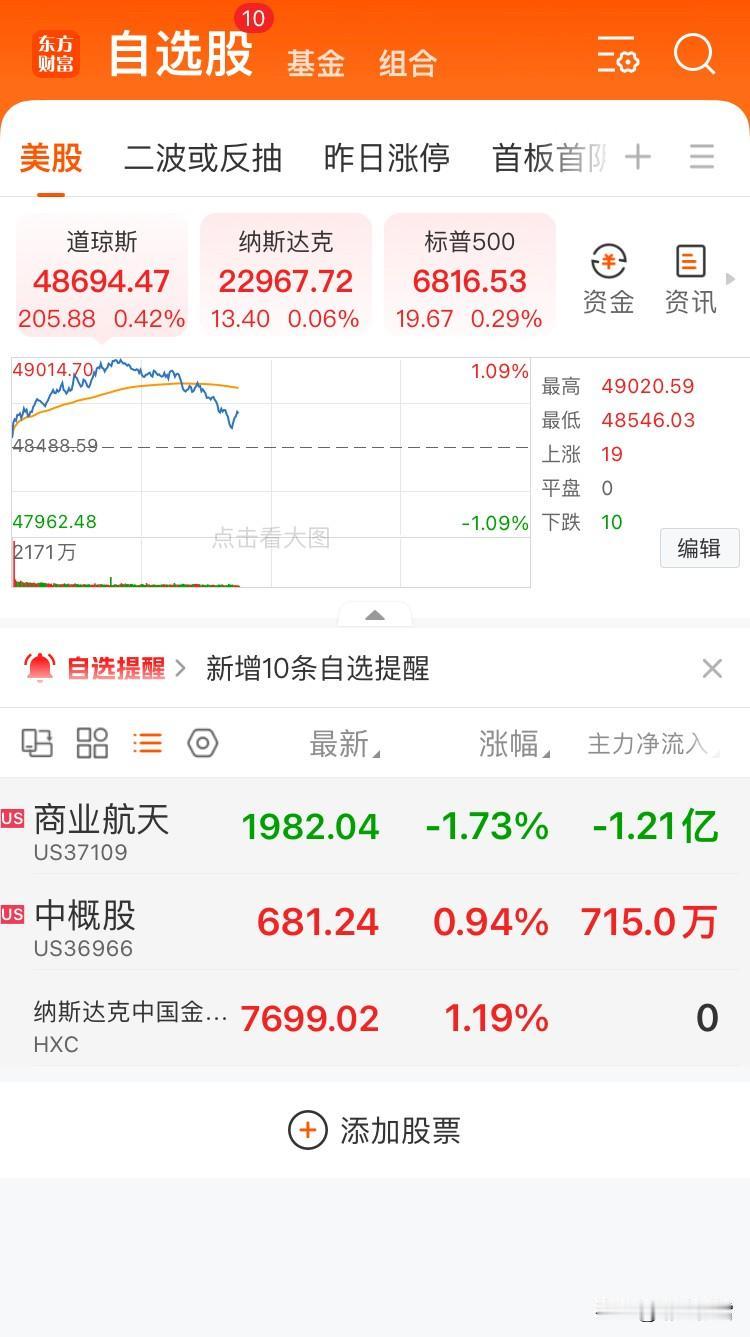
Task: Dismiss the 自选提醒 alert banner
Action: [712, 668]
